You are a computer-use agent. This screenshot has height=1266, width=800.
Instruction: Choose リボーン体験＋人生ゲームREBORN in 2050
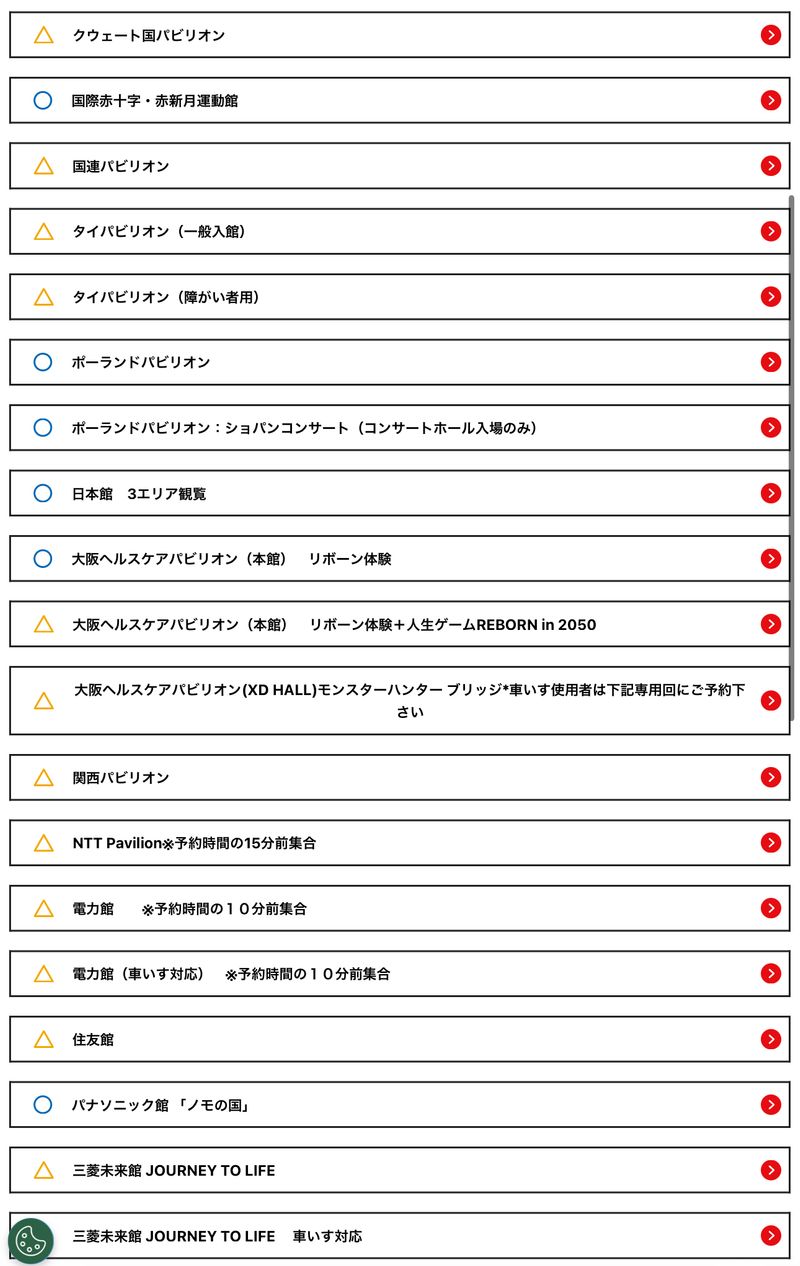point(400,624)
